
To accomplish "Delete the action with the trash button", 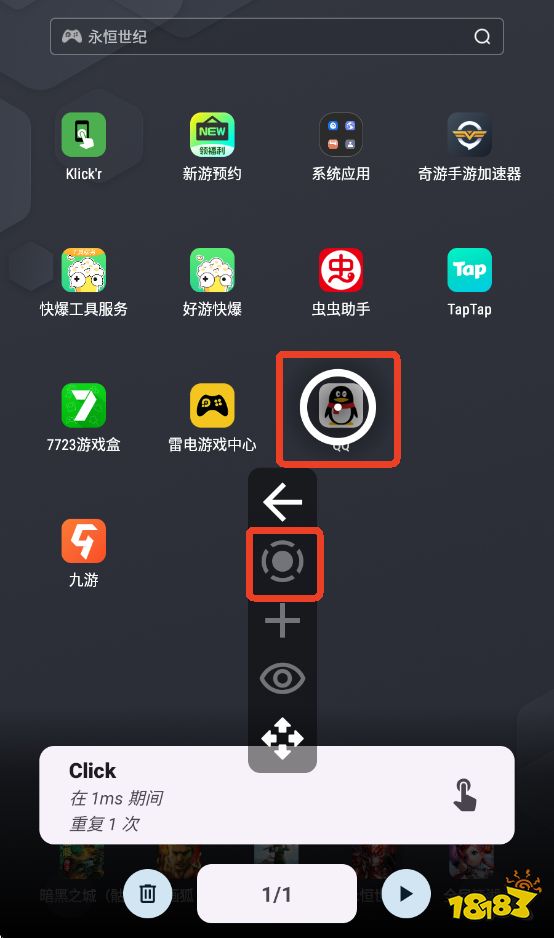I will tap(147, 894).
